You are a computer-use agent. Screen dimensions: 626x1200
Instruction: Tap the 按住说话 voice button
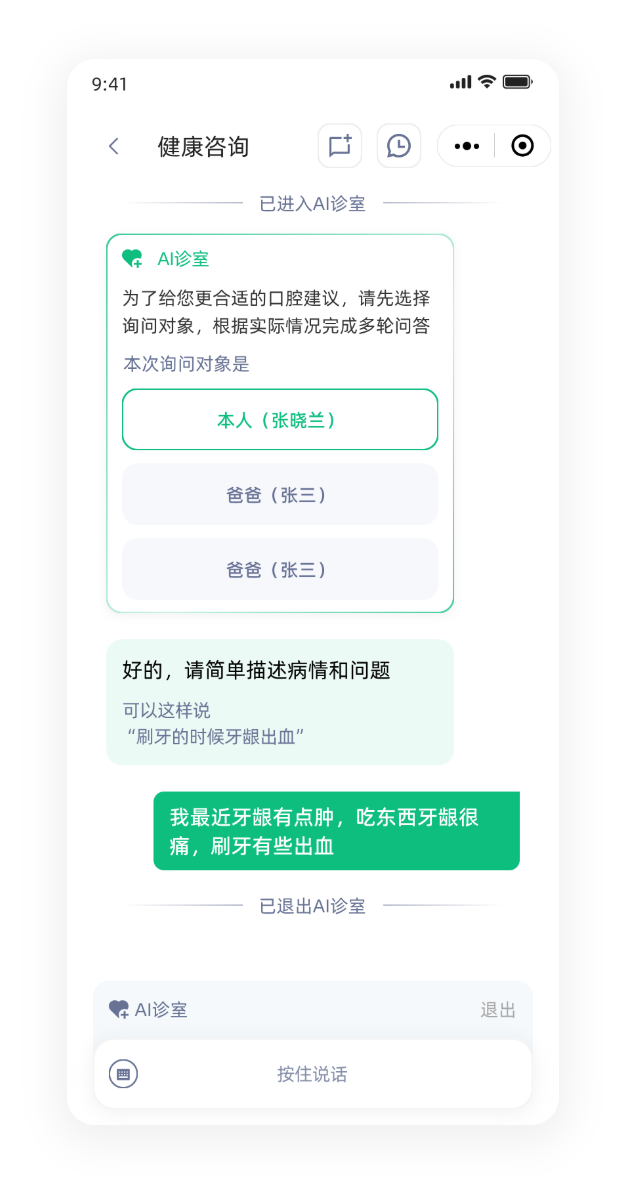(312, 1074)
